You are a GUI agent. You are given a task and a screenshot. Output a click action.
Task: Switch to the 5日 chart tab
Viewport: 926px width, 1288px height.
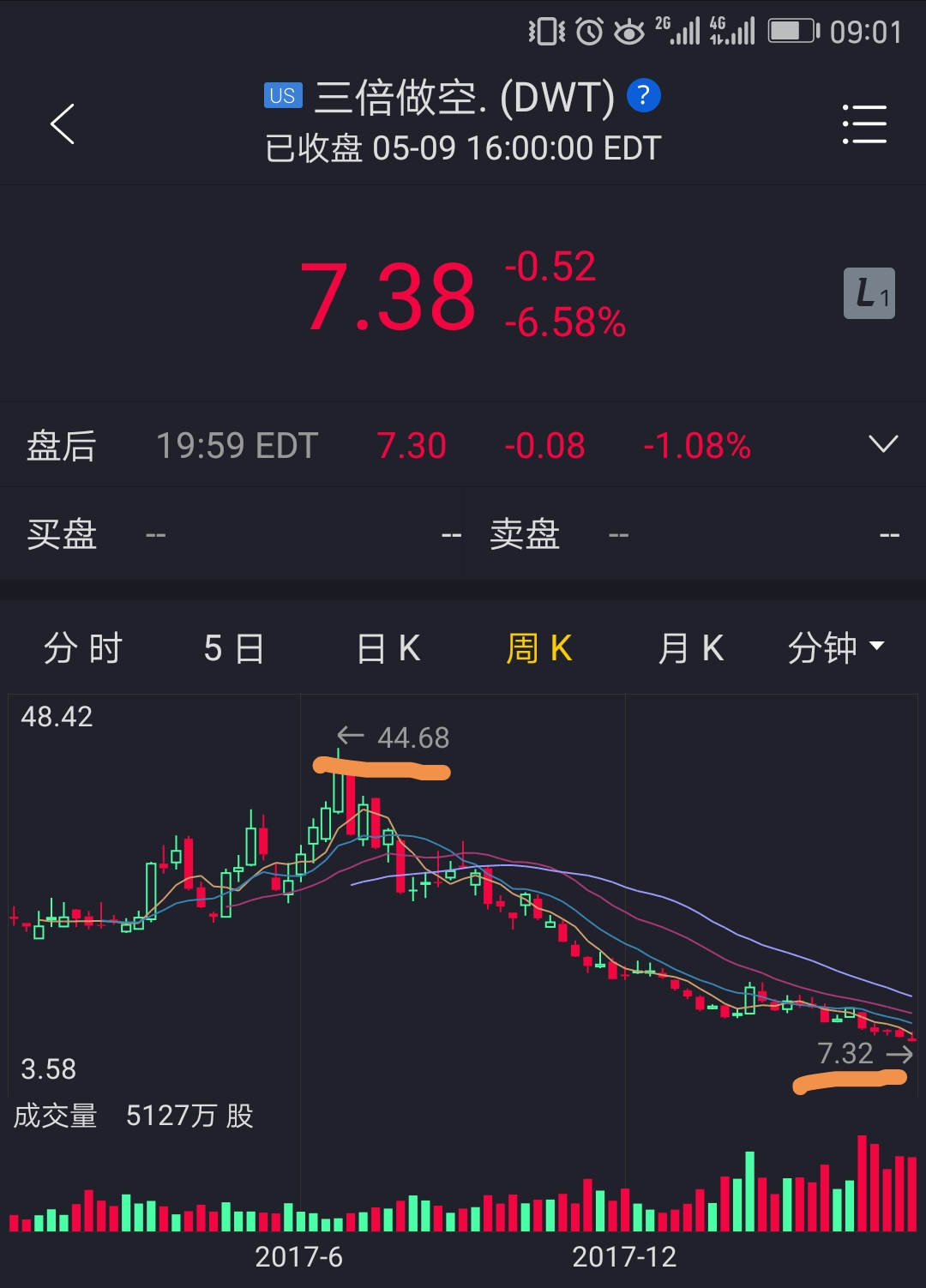[233, 648]
